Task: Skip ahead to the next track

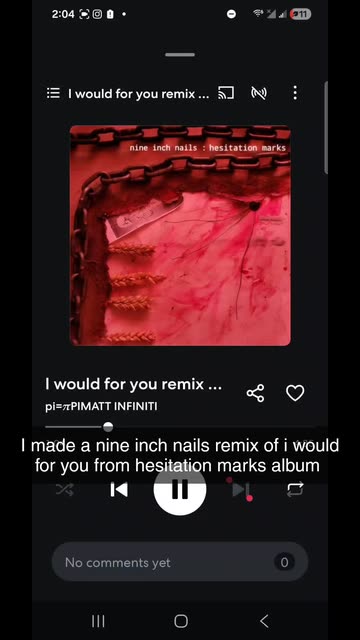Action: point(241,489)
